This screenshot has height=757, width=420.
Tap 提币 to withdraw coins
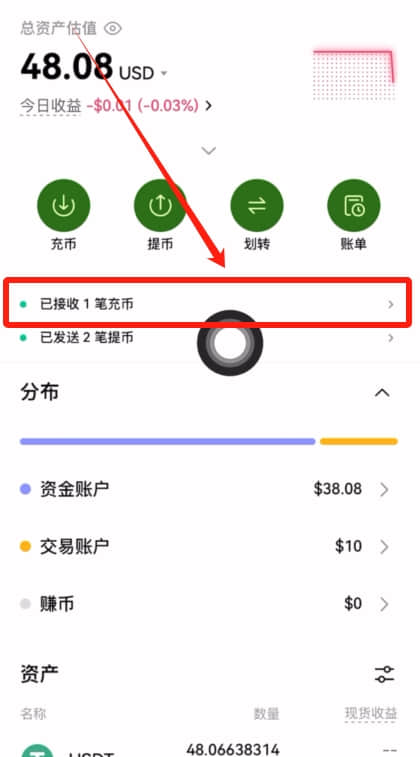160,215
